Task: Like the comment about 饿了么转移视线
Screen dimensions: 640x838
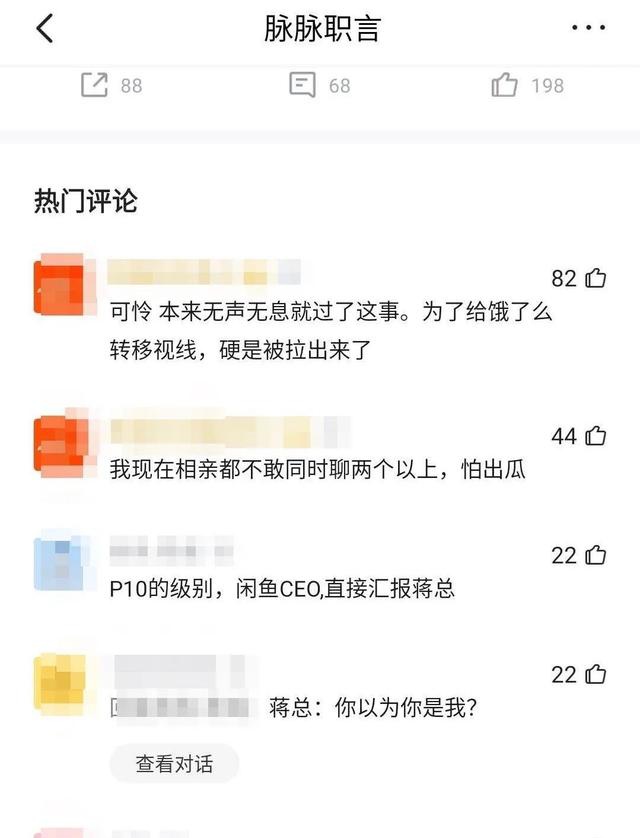Action: coord(595,278)
